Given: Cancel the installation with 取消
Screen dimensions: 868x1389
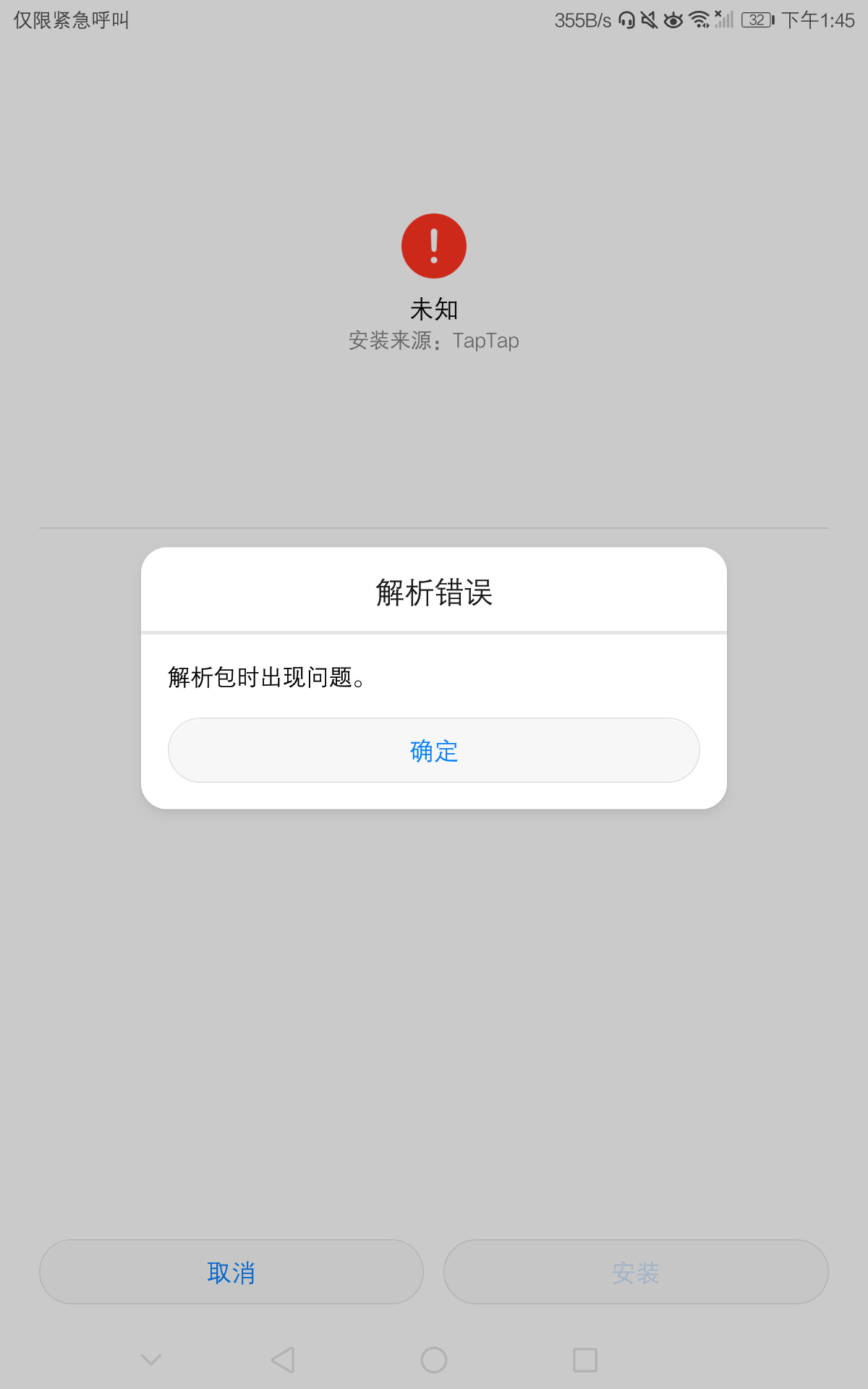Looking at the screenshot, I should [x=230, y=1272].
